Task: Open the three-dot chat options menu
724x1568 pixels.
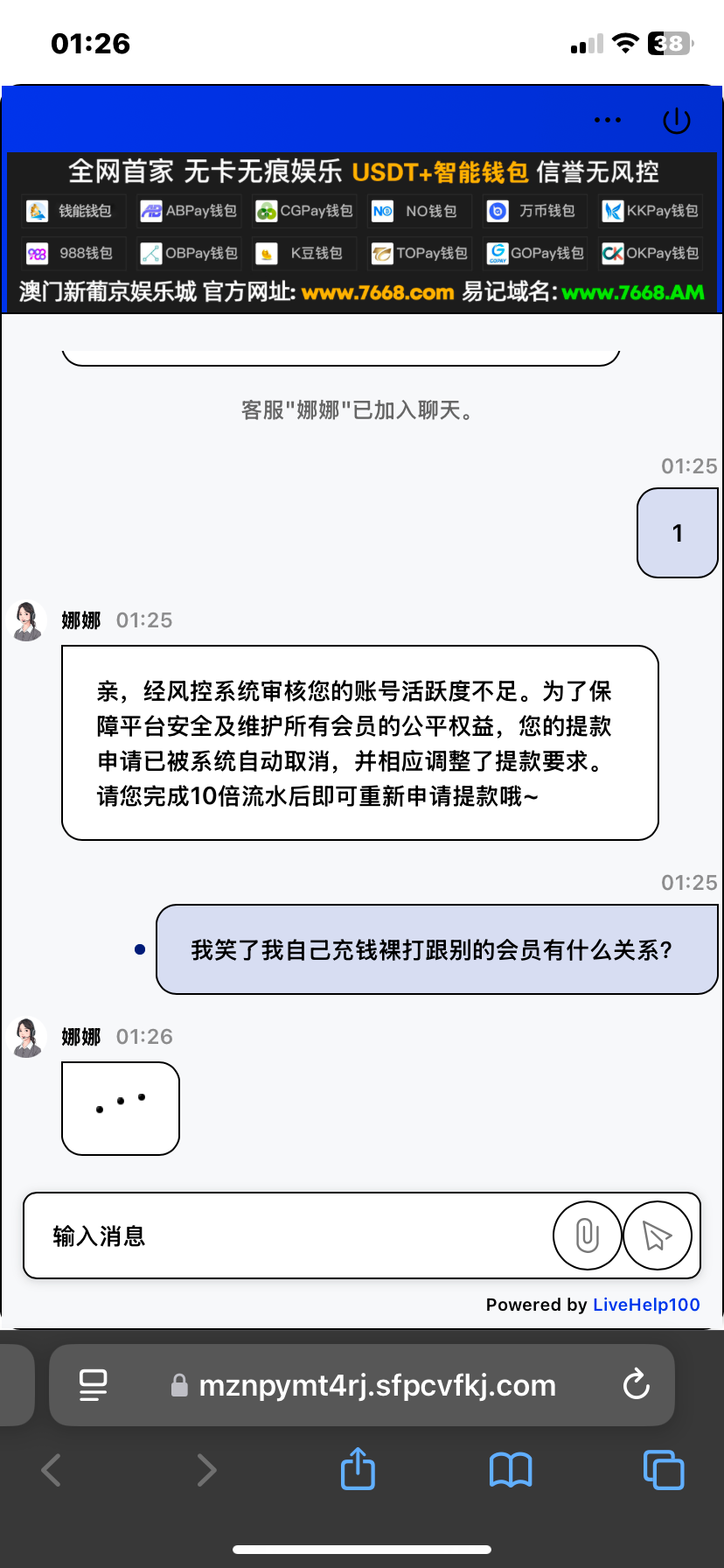Action: (x=607, y=120)
